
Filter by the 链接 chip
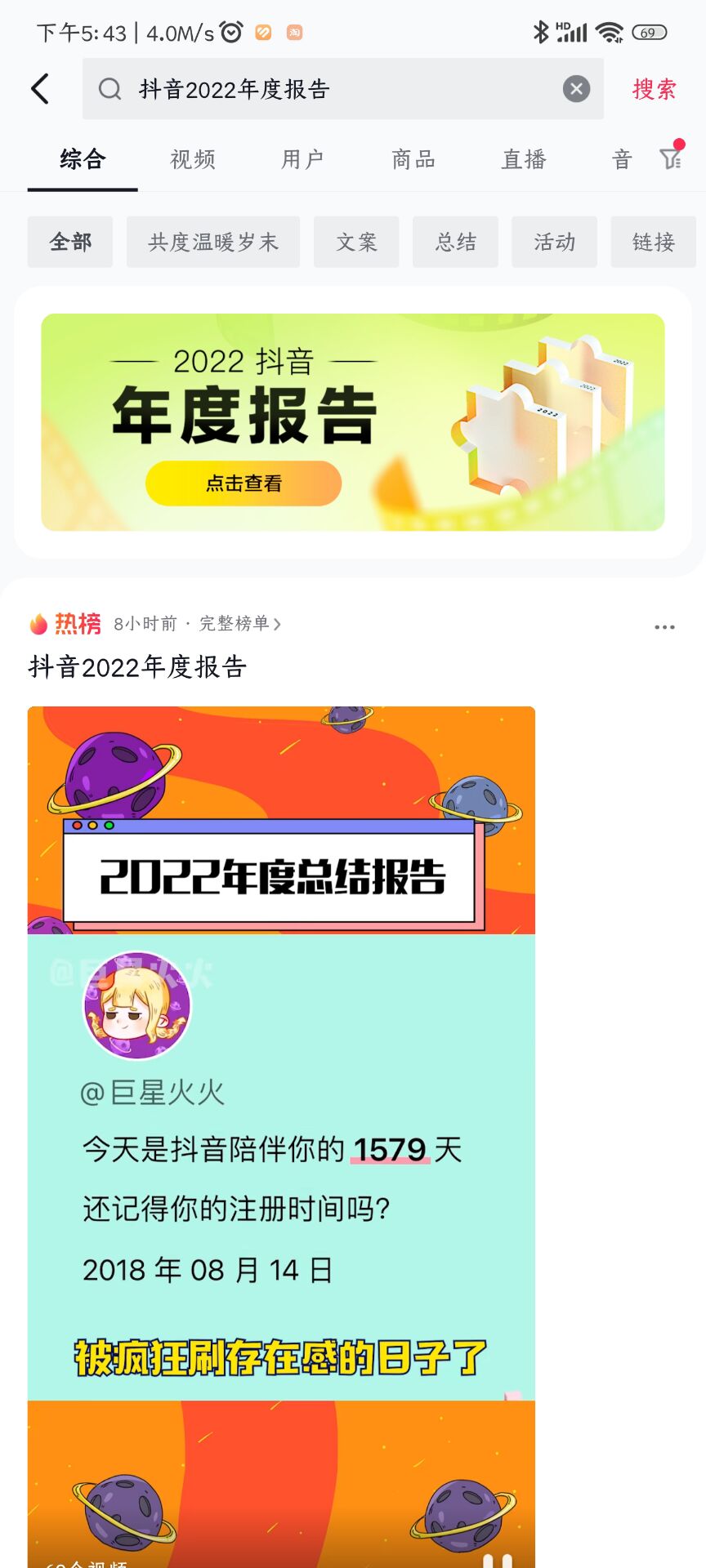tap(653, 242)
